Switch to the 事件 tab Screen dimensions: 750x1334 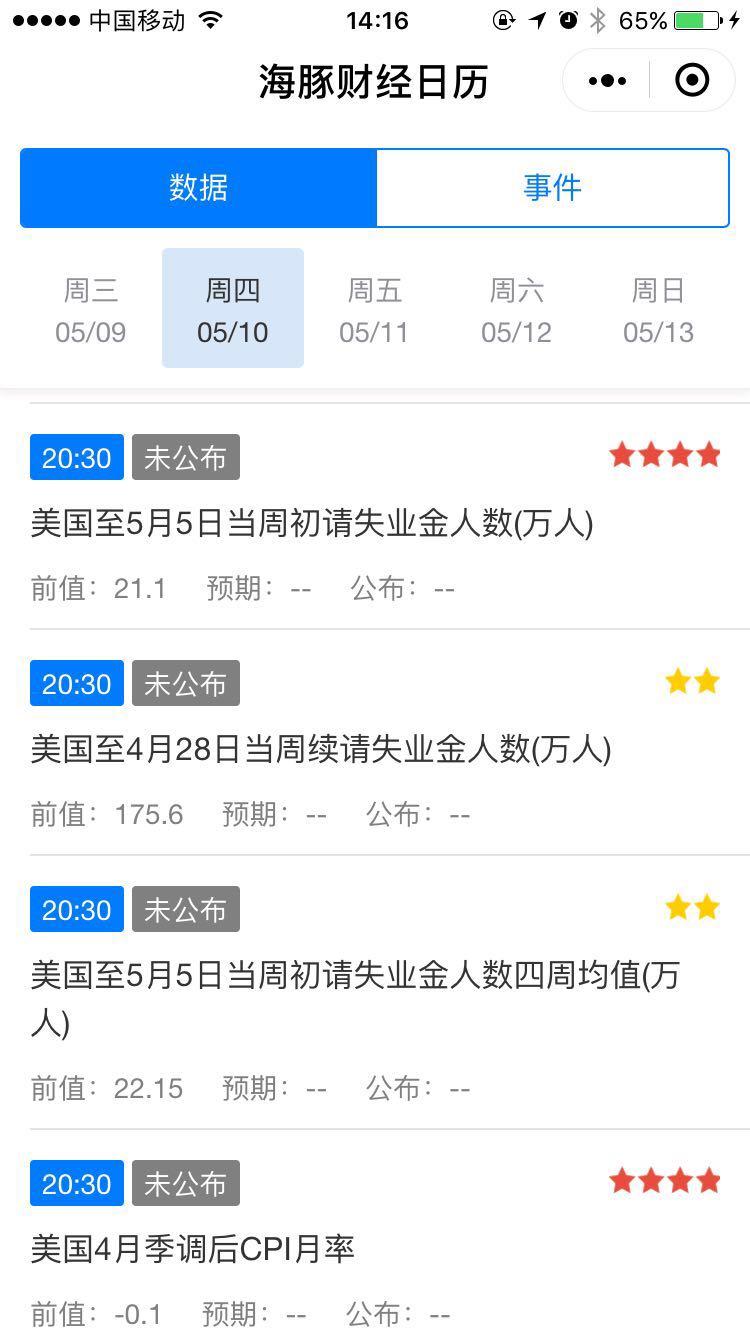552,188
